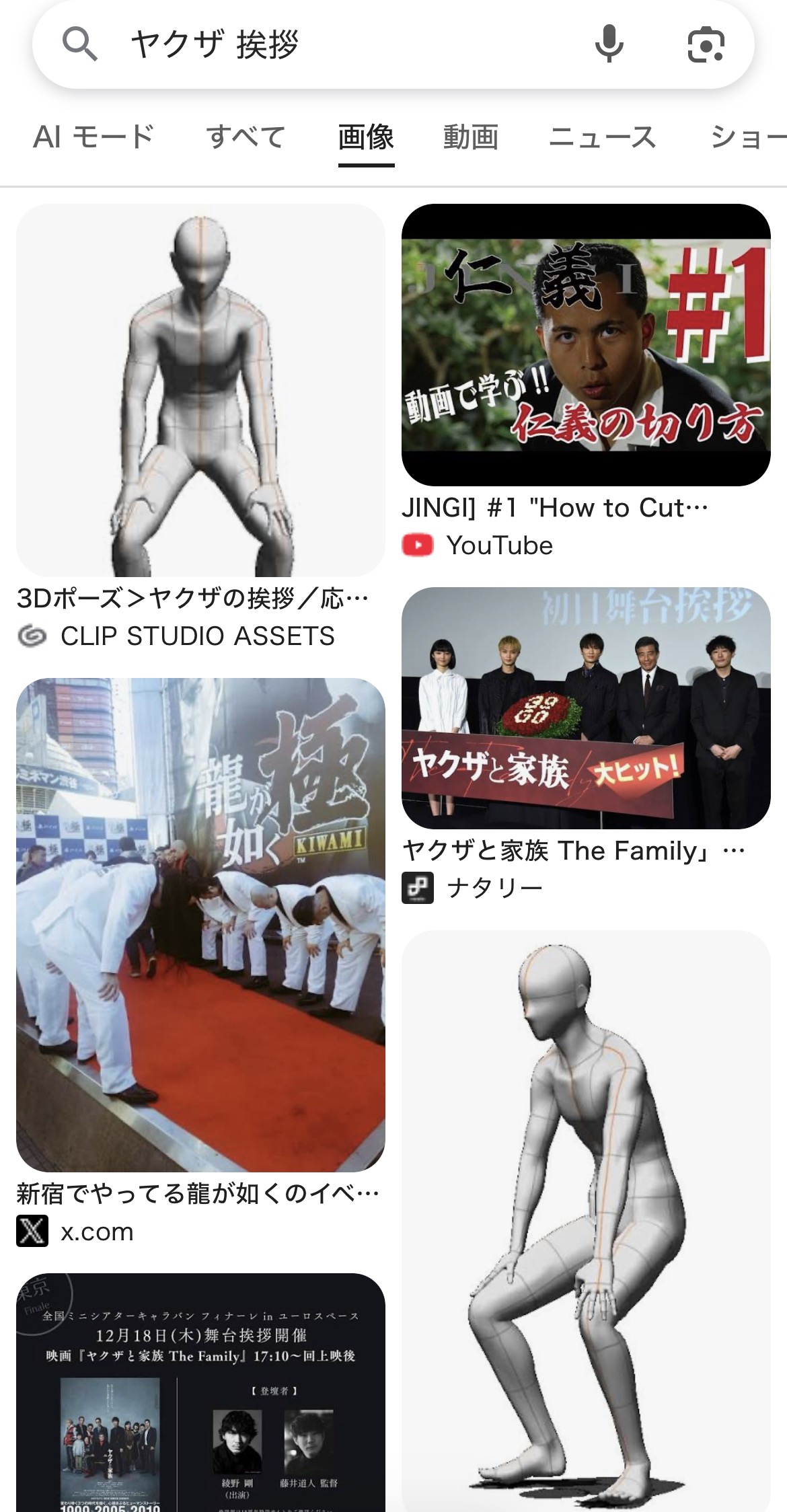787x1512 pixels.
Task: Open the x.com 龍が如く event image
Action: click(x=200, y=925)
